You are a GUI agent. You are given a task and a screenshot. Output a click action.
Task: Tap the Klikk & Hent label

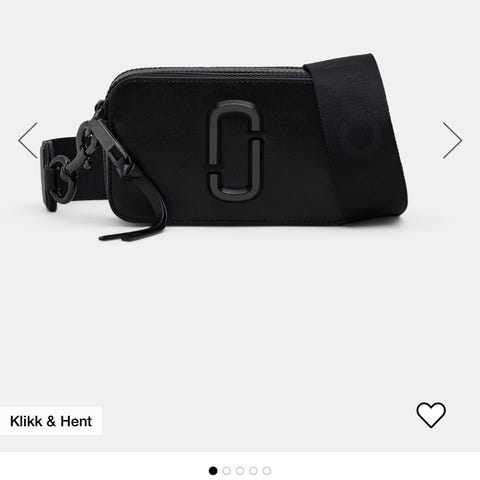51,421
